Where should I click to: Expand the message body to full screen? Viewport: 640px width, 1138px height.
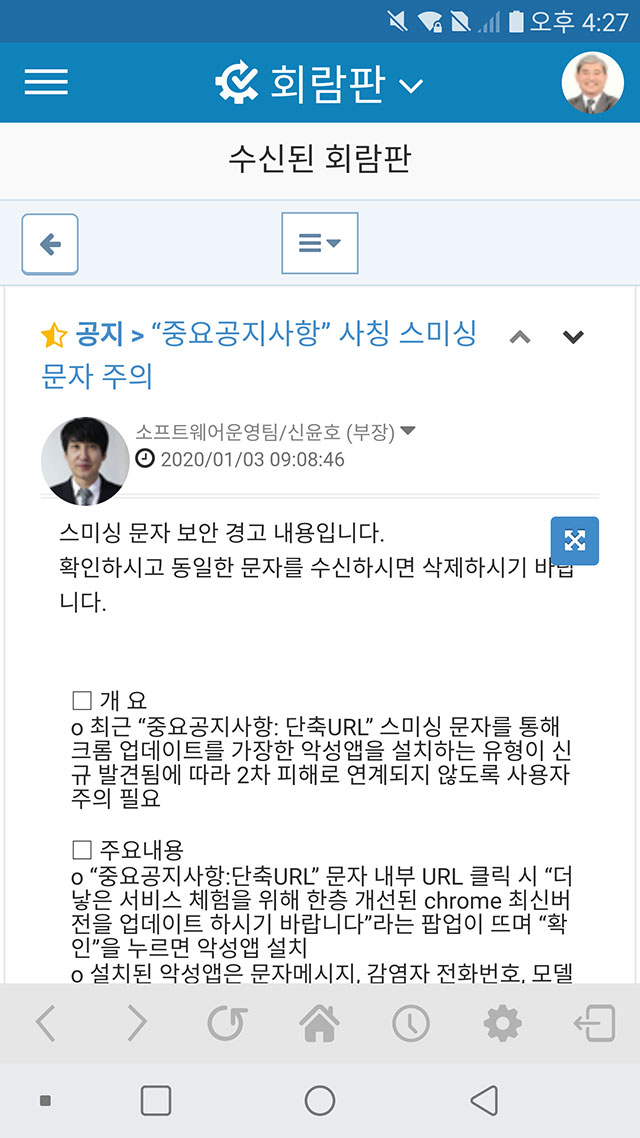[x=575, y=541]
